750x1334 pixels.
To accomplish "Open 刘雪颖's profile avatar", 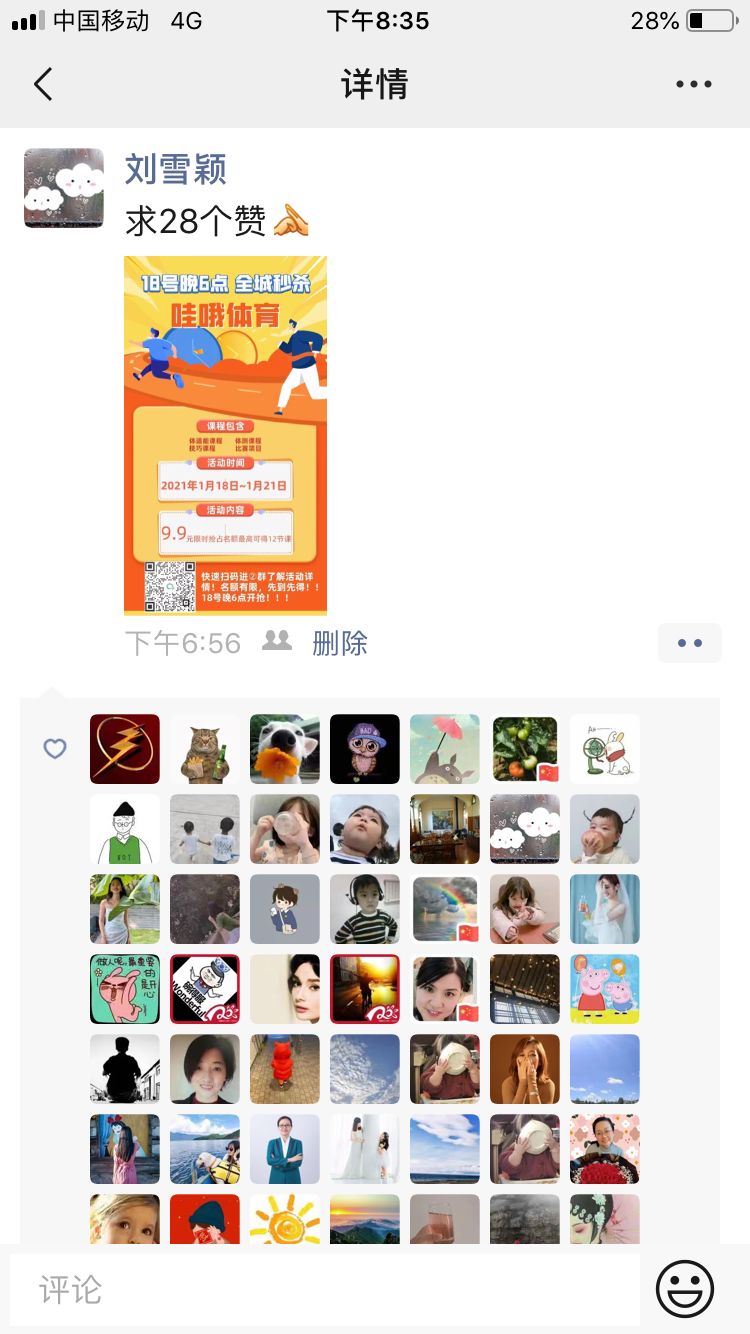I will pyautogui.click(x=64, y=188).
